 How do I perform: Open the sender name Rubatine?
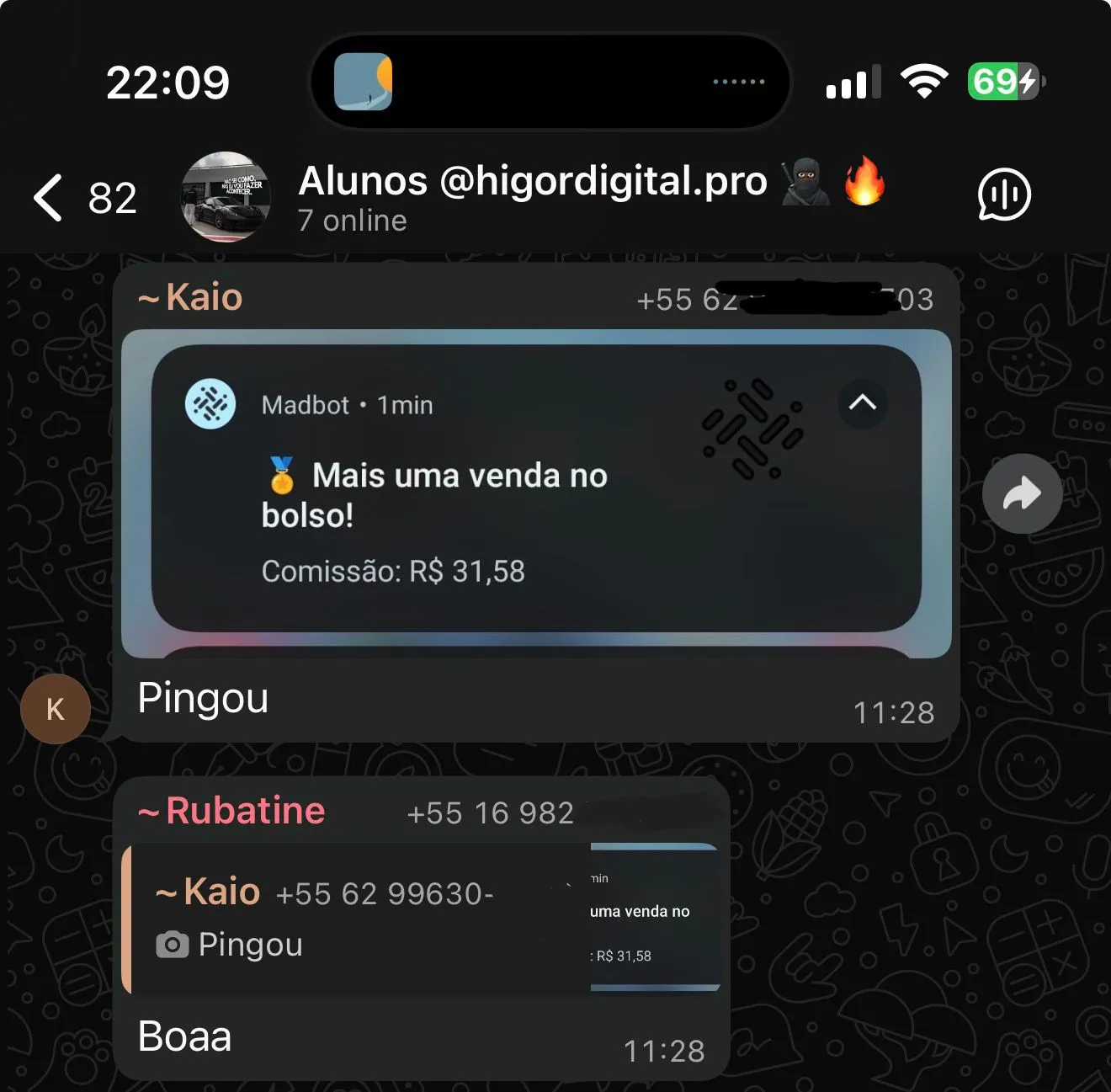[245, 811]
